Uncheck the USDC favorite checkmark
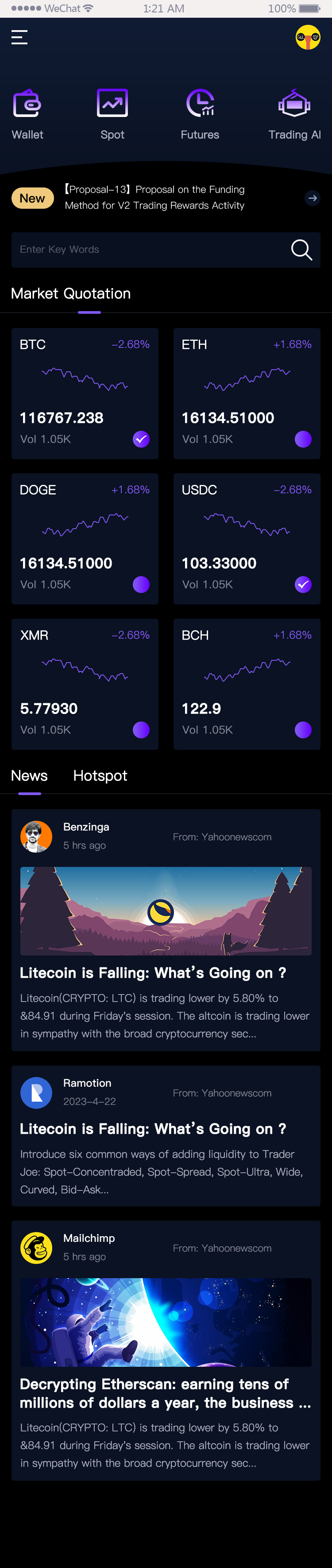Viewport: 332px width, 1568px height. tap(303, 585)
